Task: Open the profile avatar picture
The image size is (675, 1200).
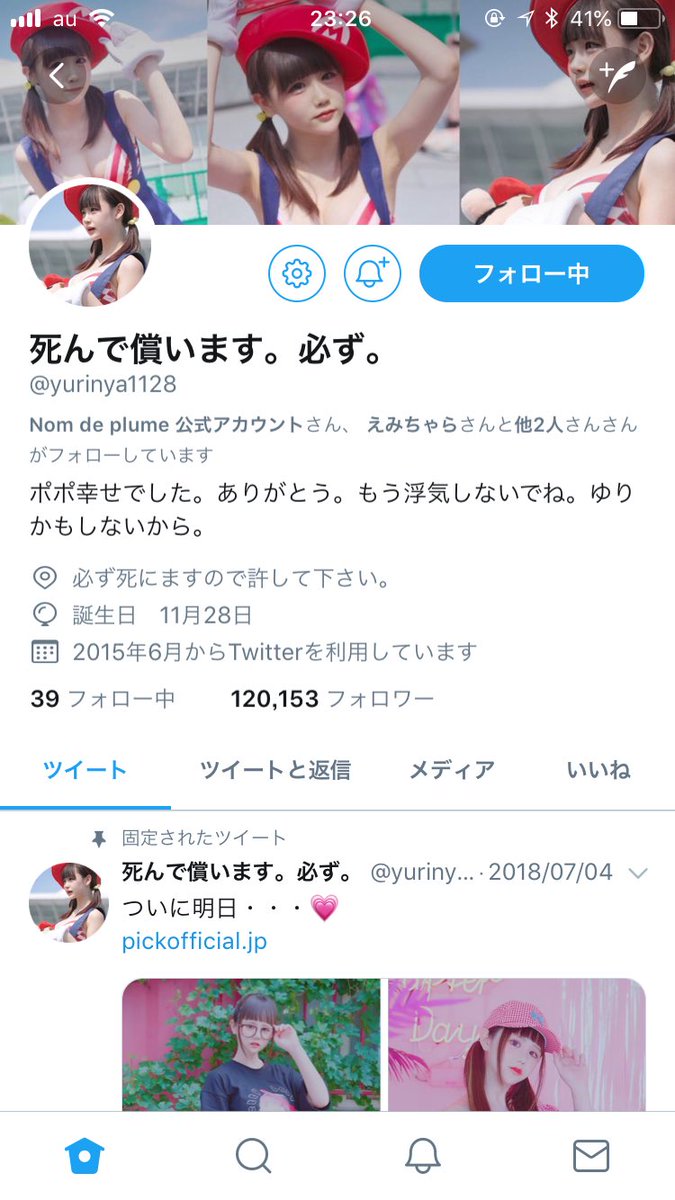Action: [x=91, y=243]
